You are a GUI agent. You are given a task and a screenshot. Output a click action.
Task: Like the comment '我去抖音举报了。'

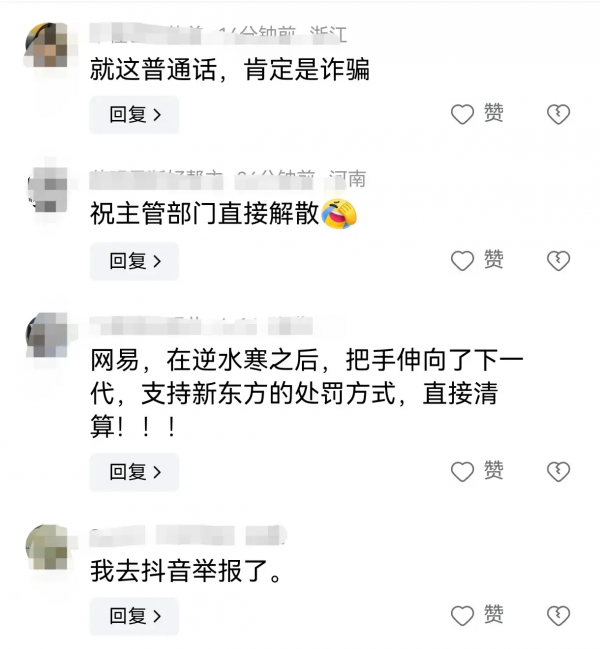477,615
